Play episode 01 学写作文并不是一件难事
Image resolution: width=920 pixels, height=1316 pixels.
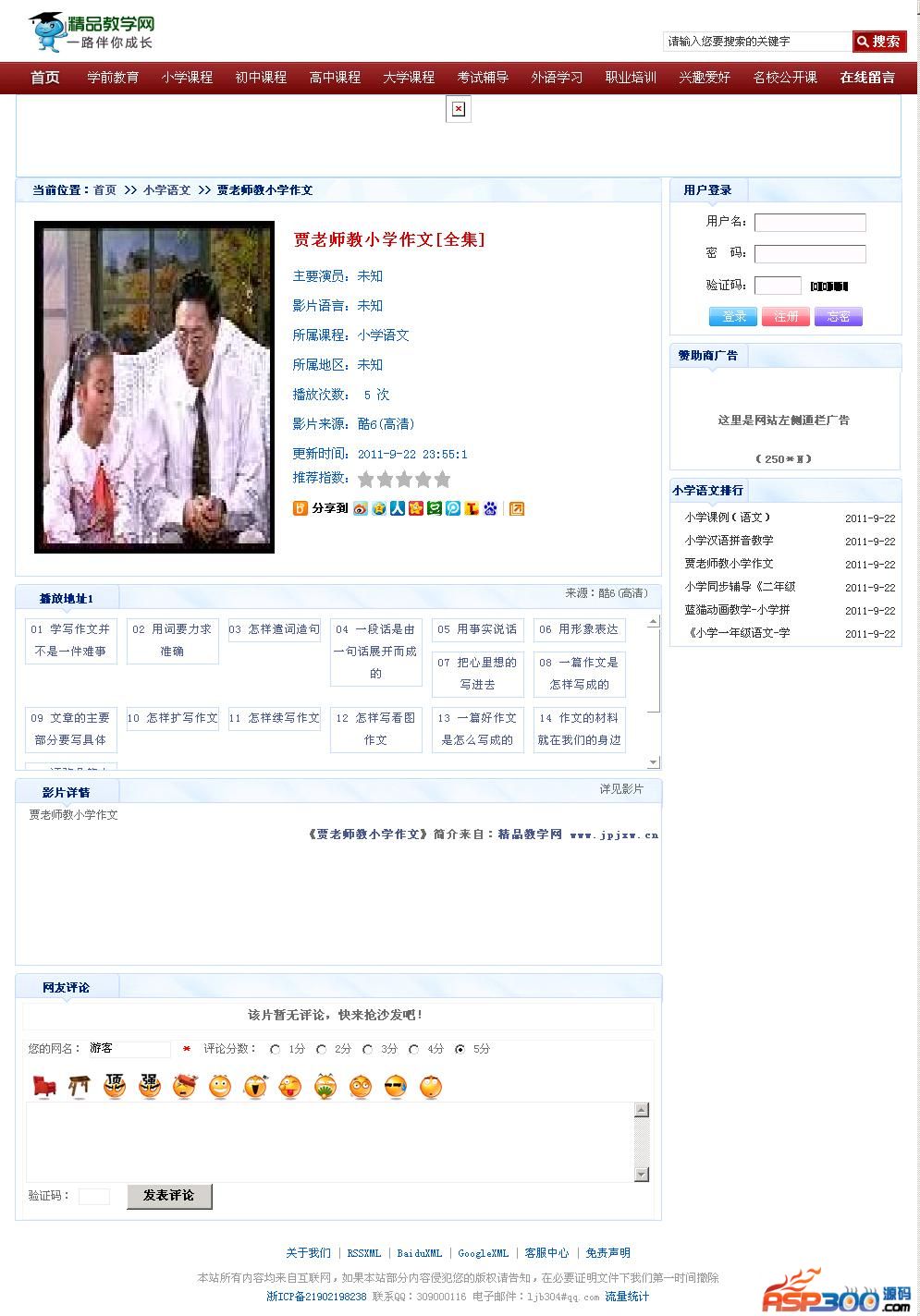point(71,640)
